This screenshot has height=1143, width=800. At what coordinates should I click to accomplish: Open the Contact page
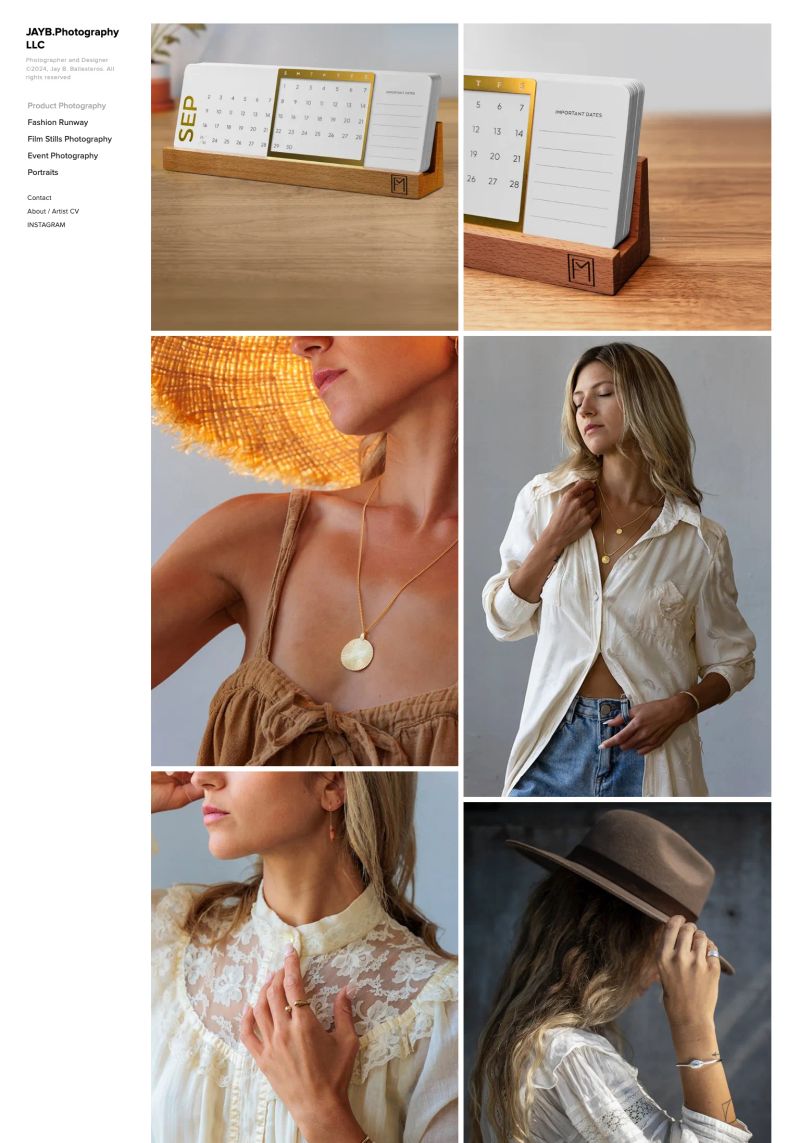[39, 198]
